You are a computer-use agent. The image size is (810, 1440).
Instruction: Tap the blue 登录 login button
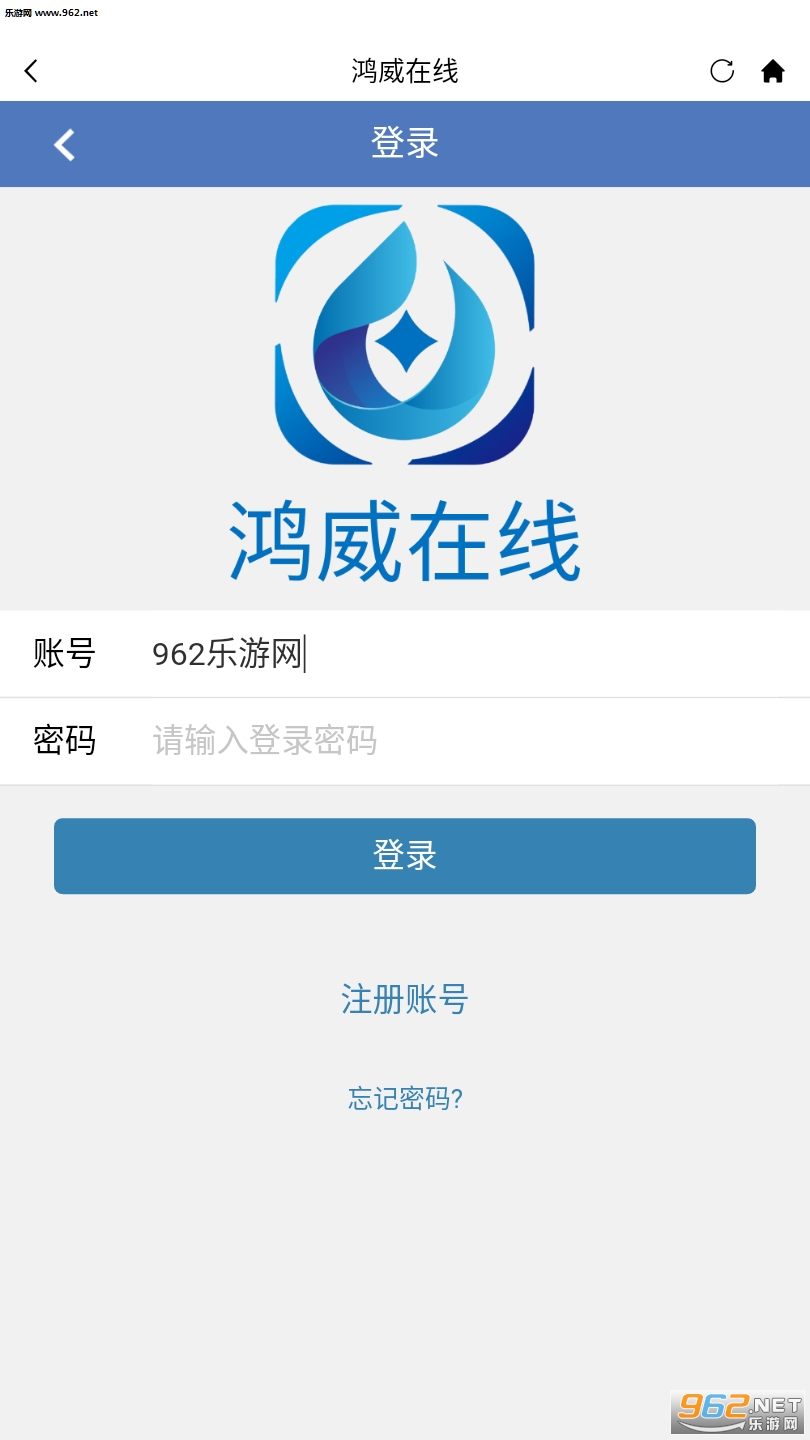405,856
